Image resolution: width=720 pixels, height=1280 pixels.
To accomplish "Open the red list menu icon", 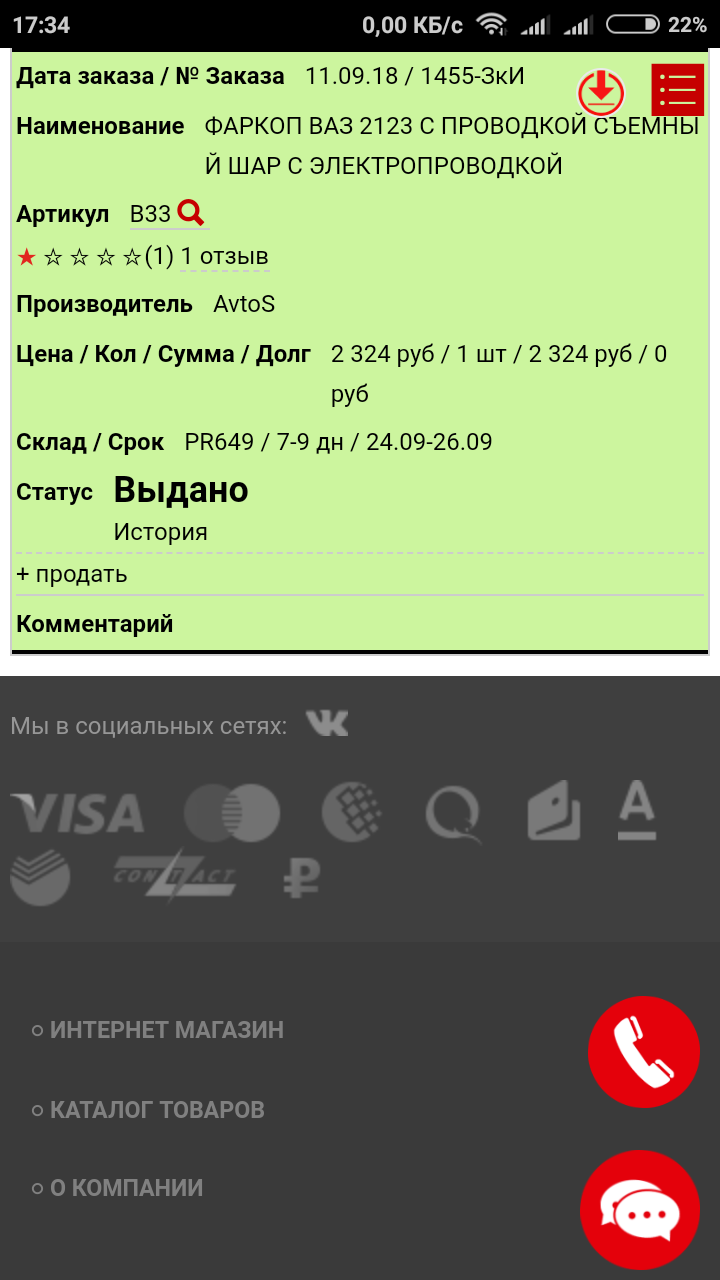I will [x=678, y=90].
